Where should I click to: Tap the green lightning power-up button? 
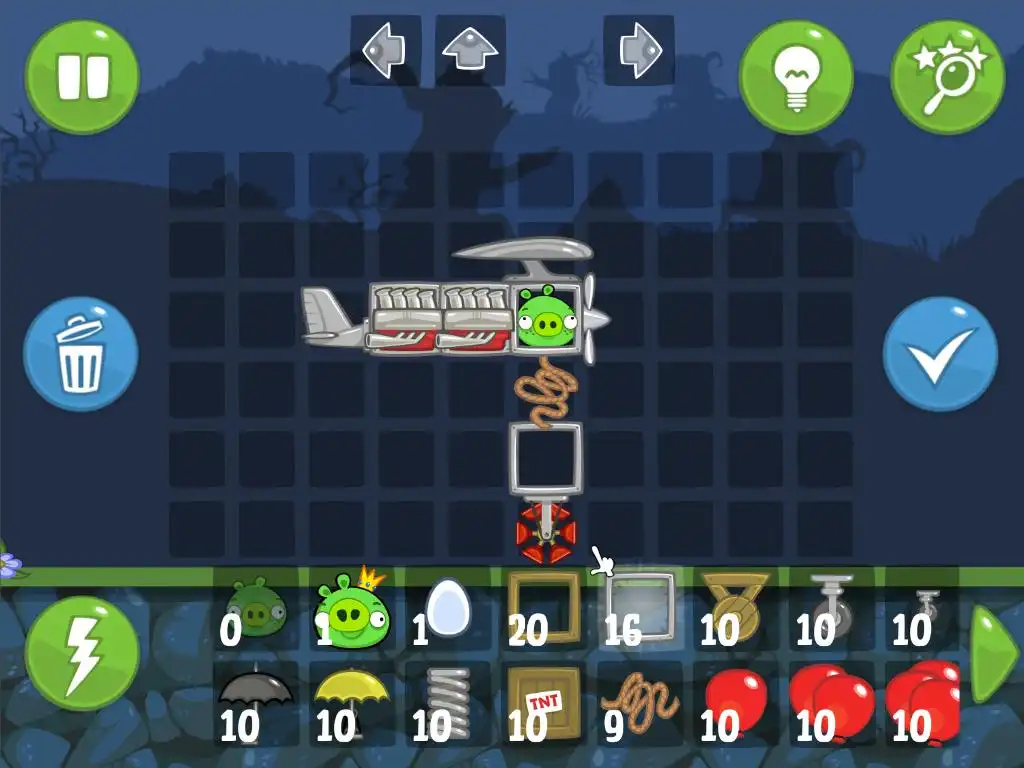tap(82, 654)
